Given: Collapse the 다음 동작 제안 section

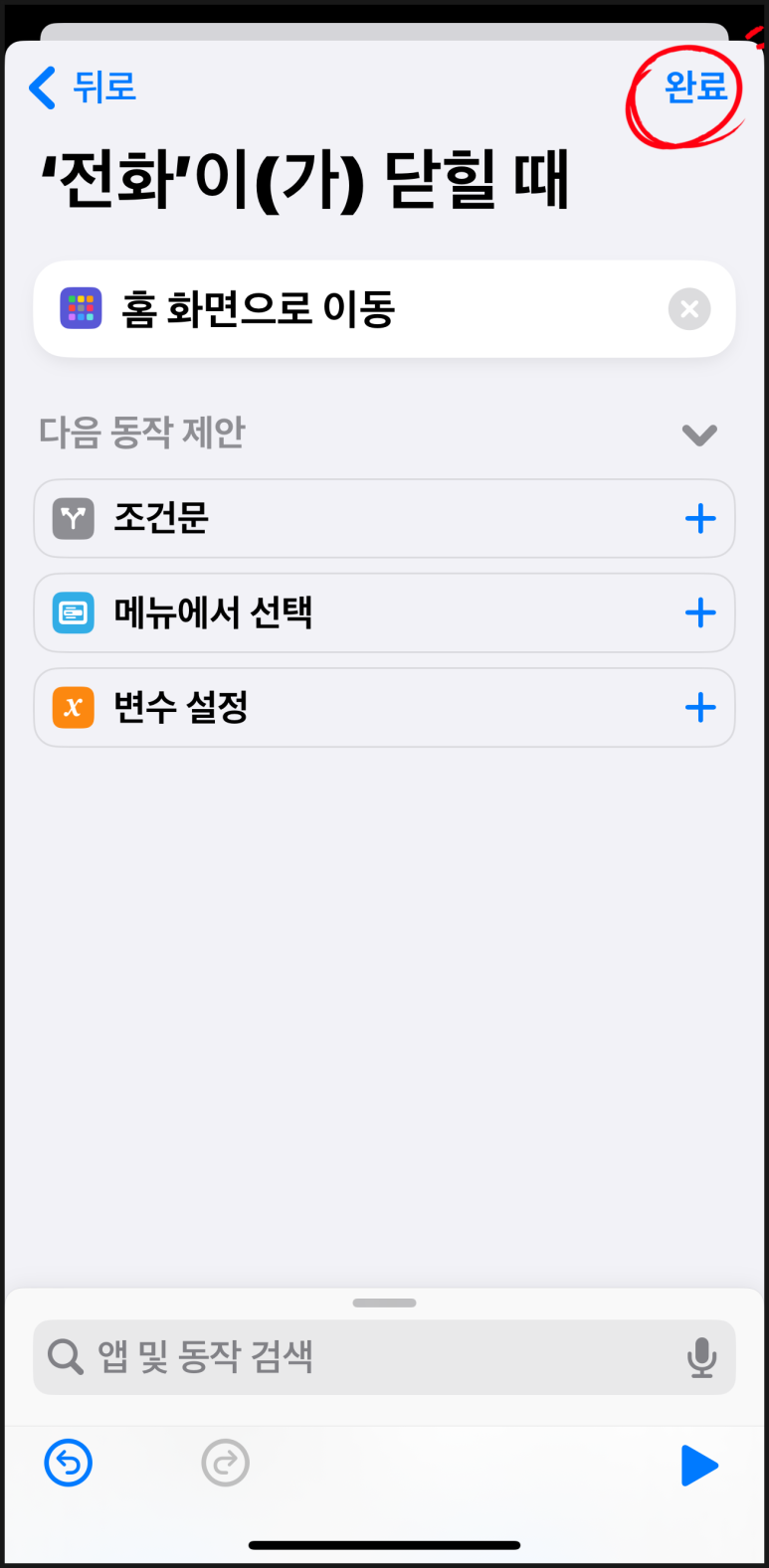Looking at the screenshot, I should [699, 435].
